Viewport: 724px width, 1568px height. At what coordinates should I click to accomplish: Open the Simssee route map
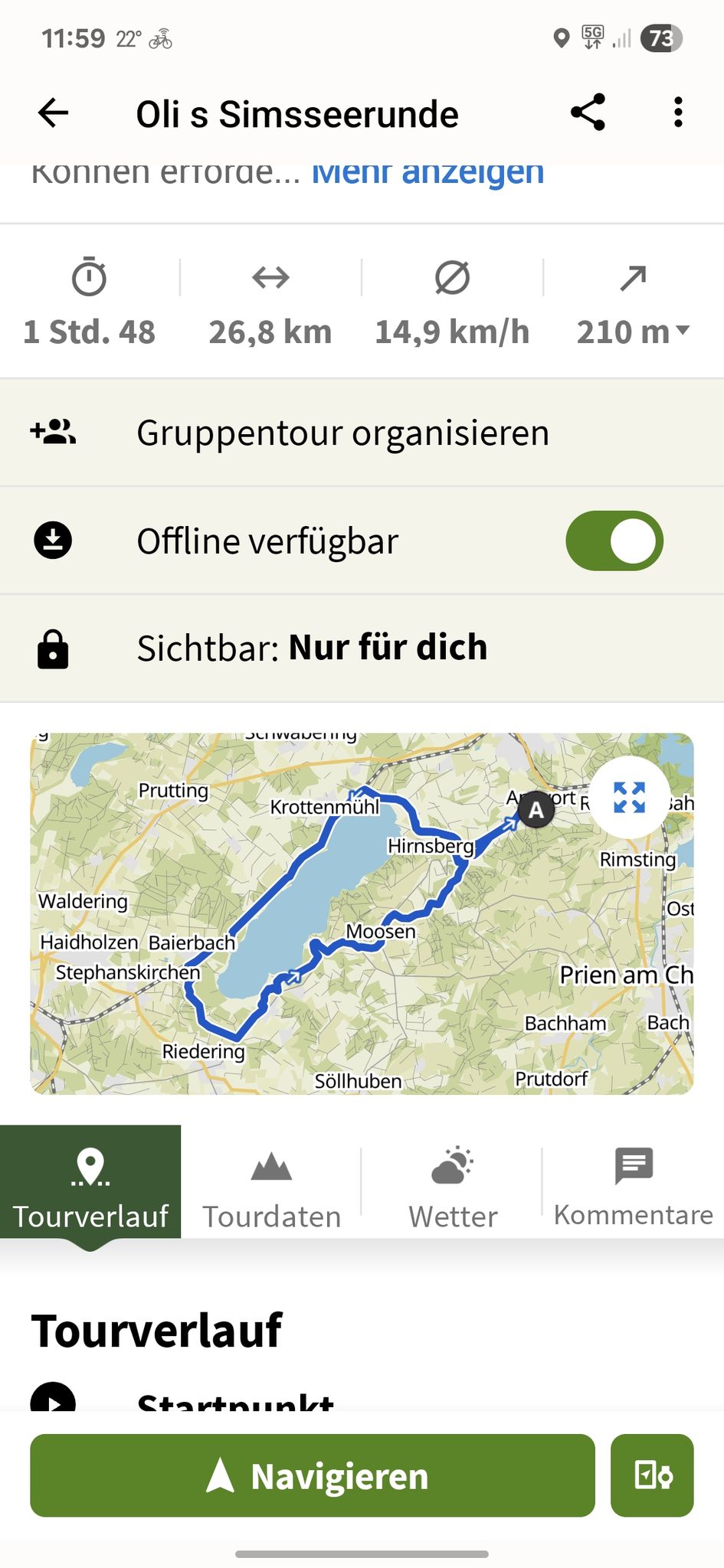pyautogui.click(x=362, y=913)
